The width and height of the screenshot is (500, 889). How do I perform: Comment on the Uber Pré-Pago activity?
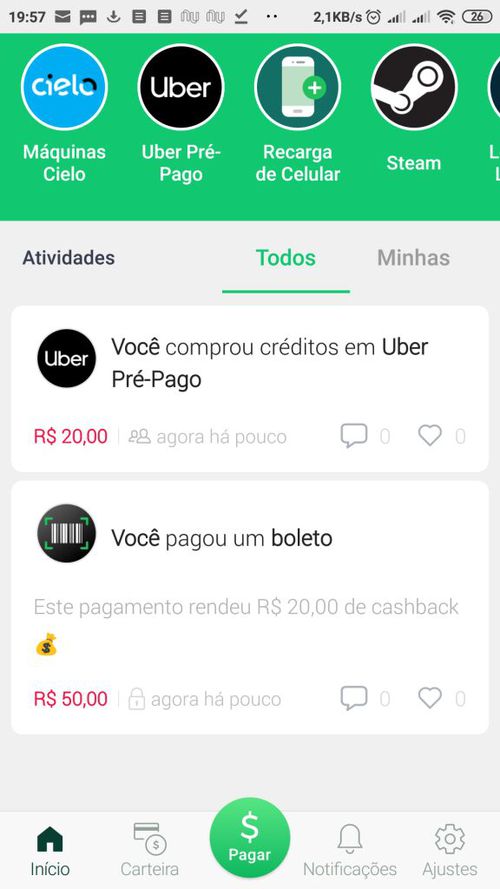(x=354, y=436)
